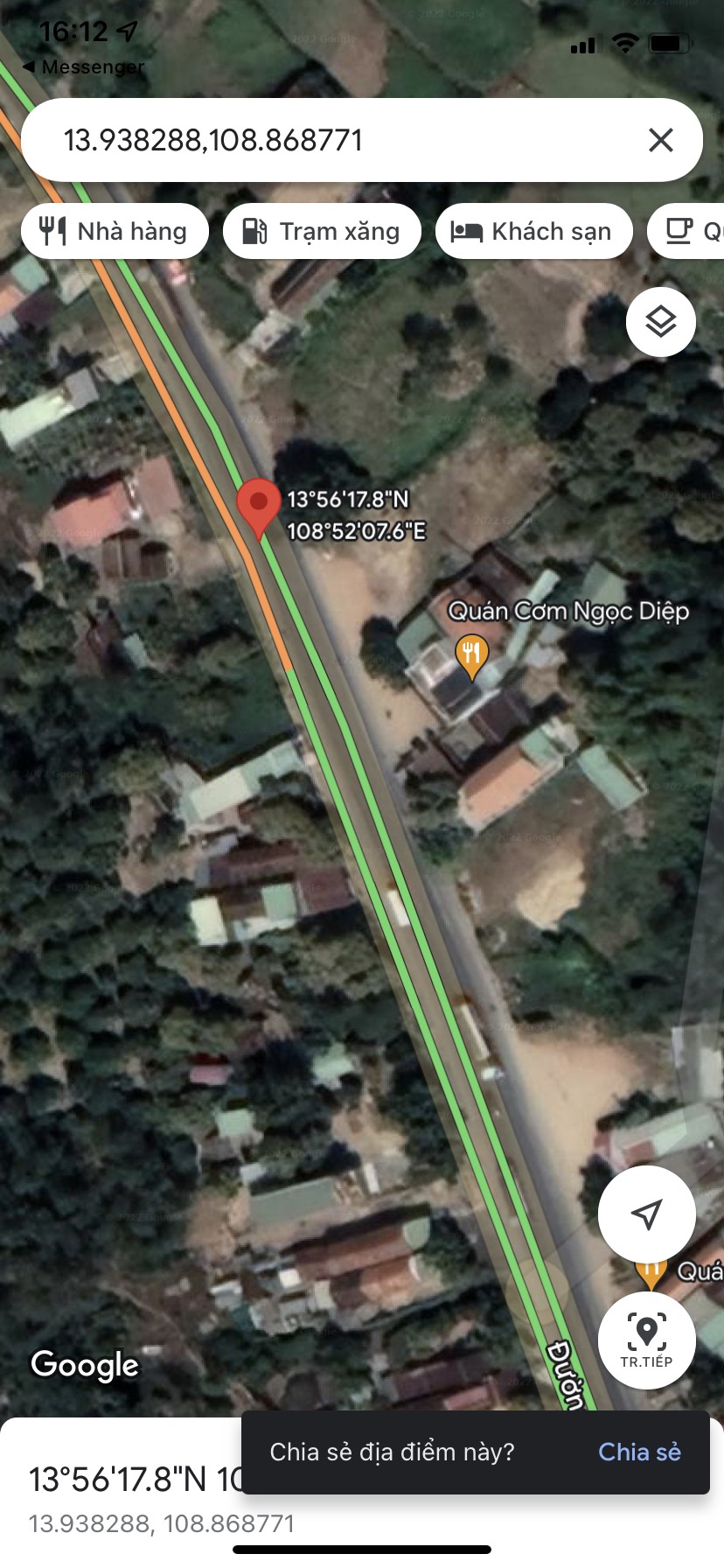Tap Chia sẻ to share this place

coord(639,1452)
